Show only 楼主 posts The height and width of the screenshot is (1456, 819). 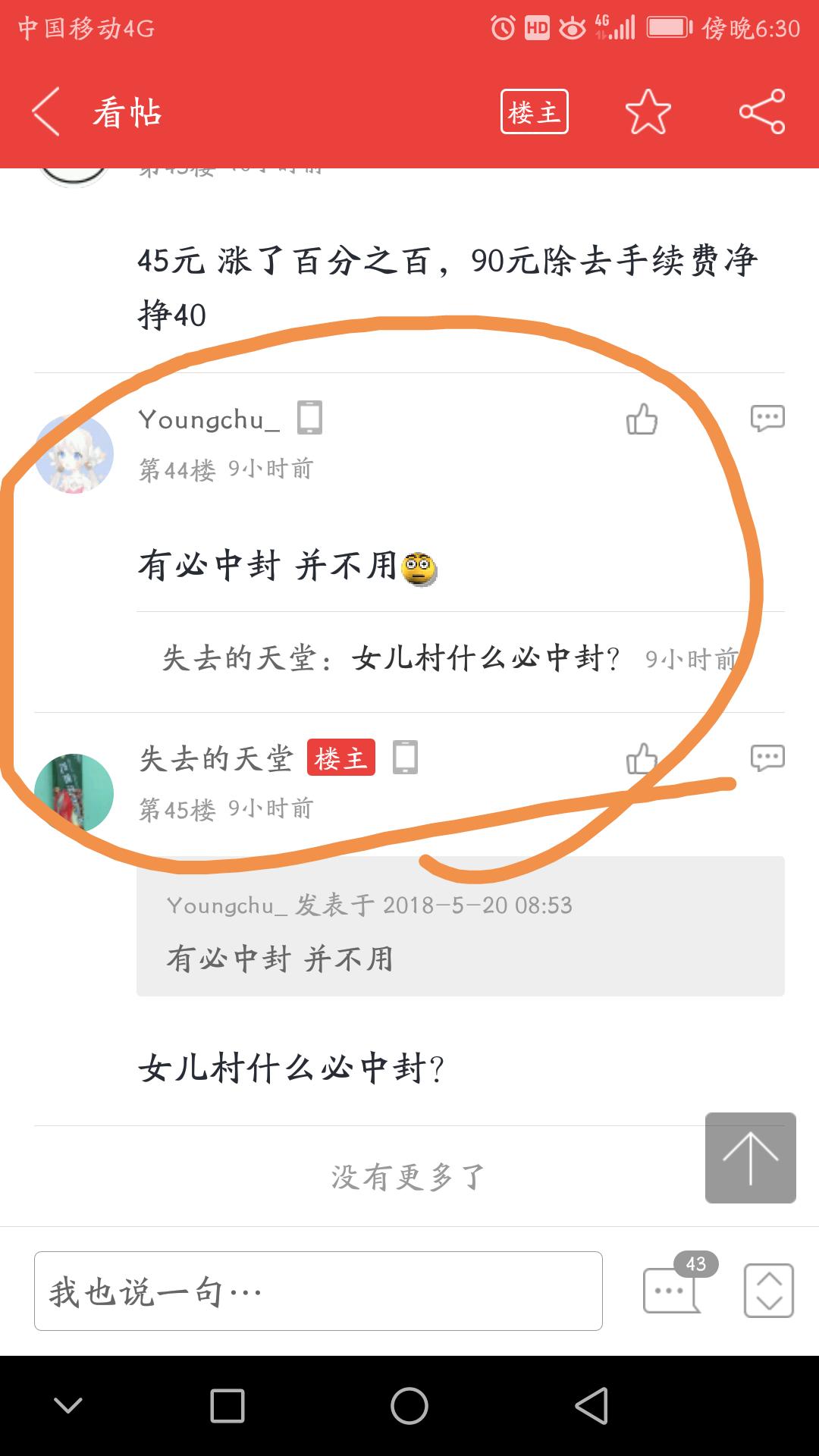pos(534,112)
